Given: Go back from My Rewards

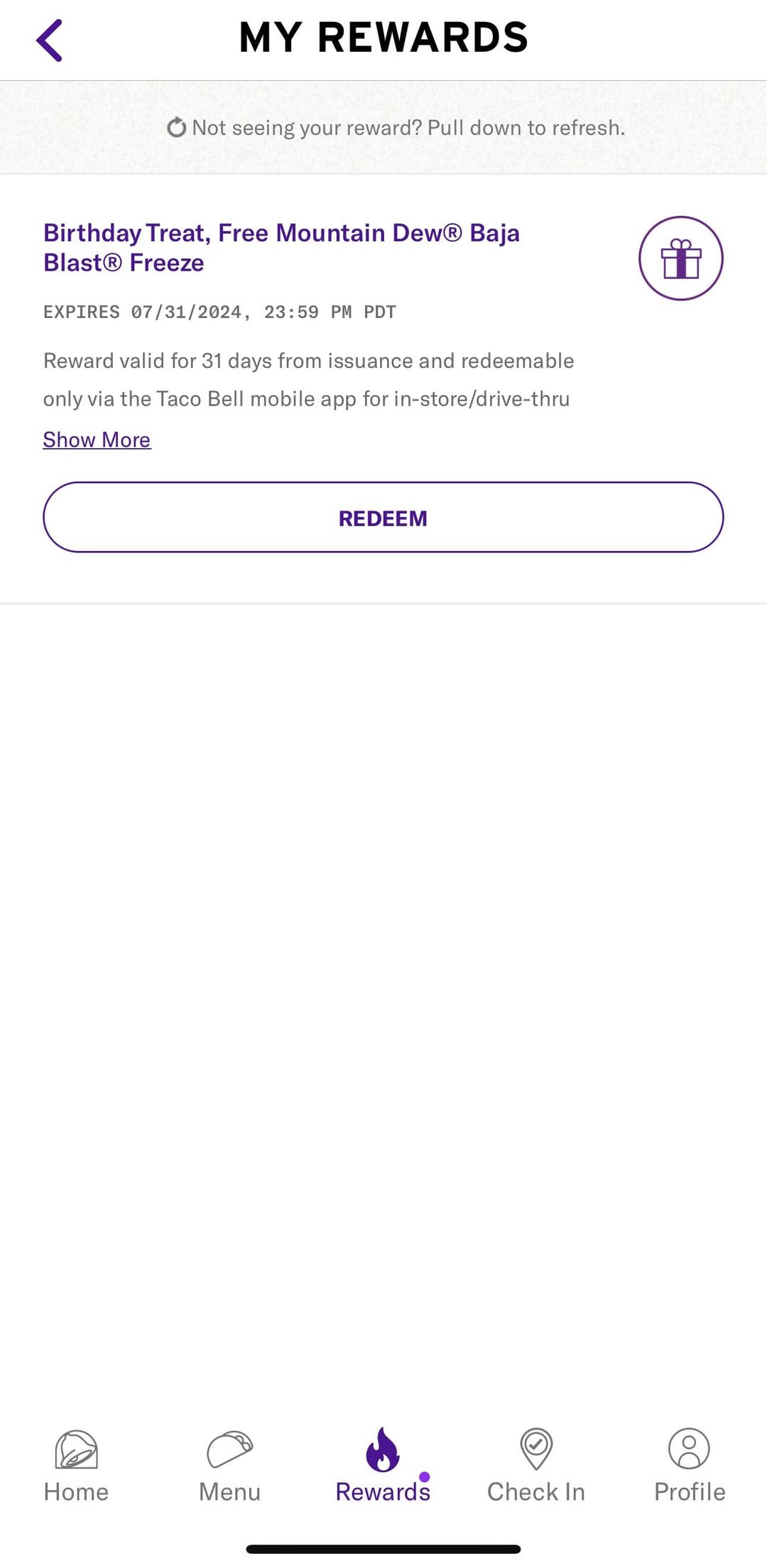Looking at the screenshot, I should (50, 40).
